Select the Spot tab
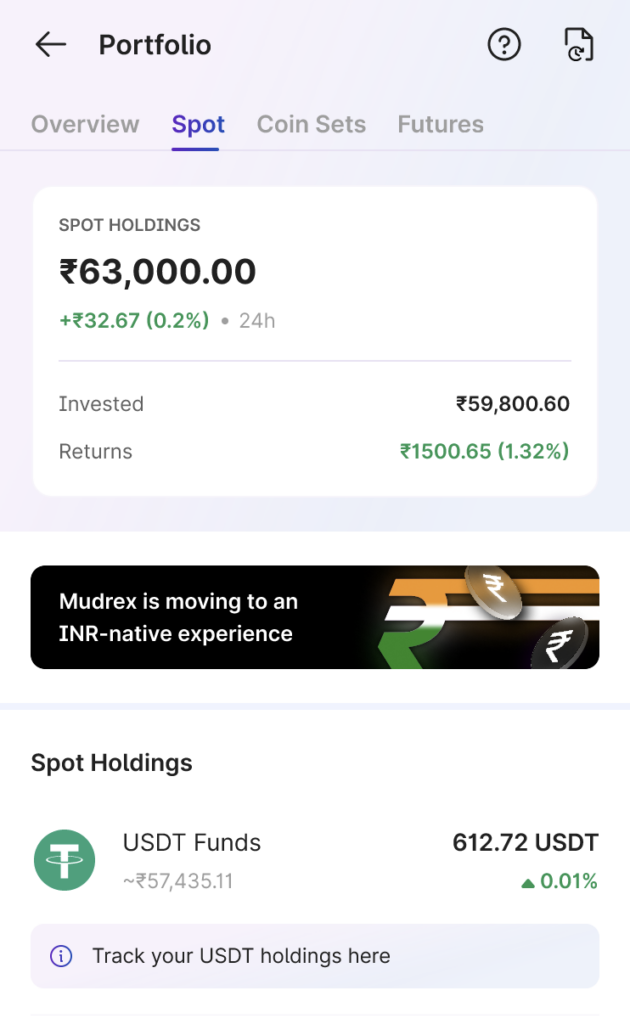 pyautogui.click(x=198, y=125)
